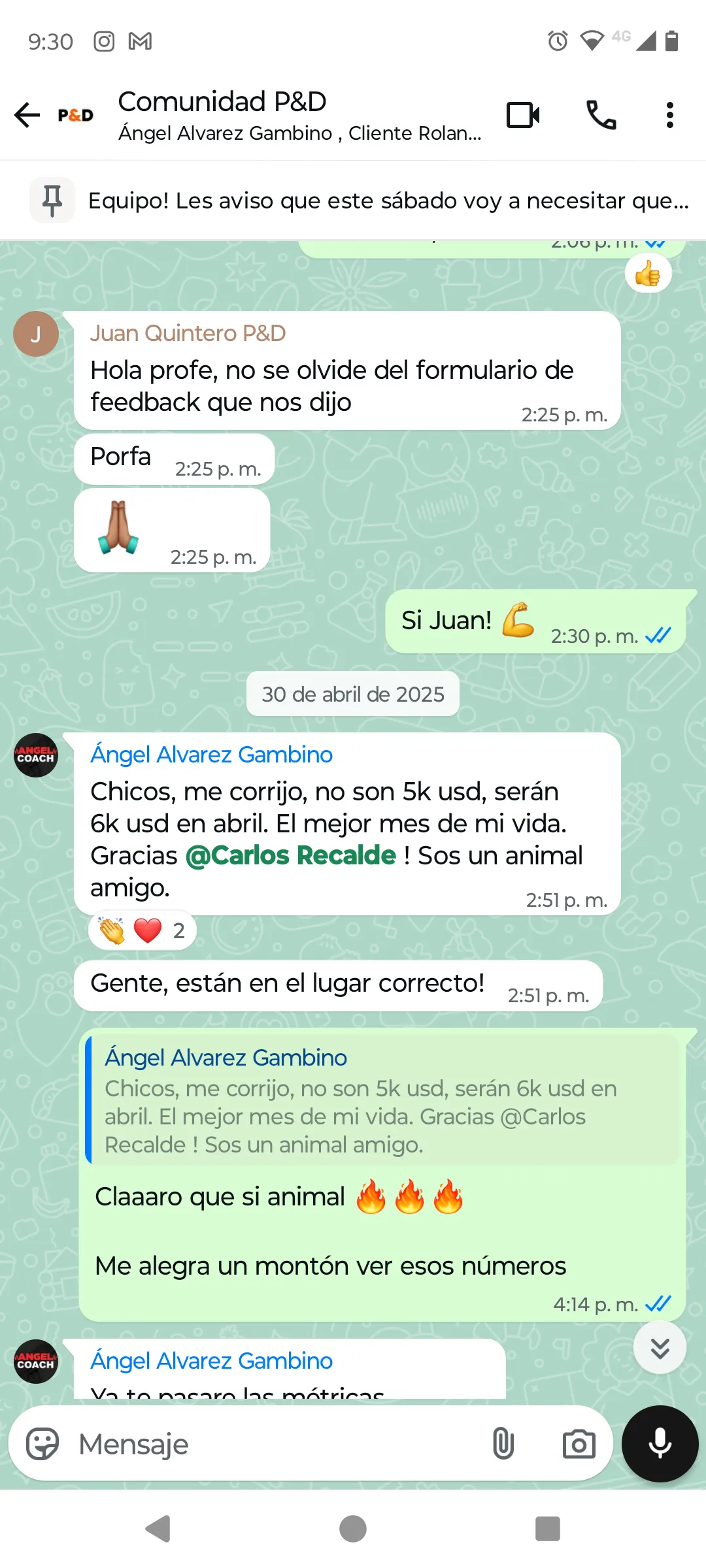Record a voice message

click(660, 1444)
